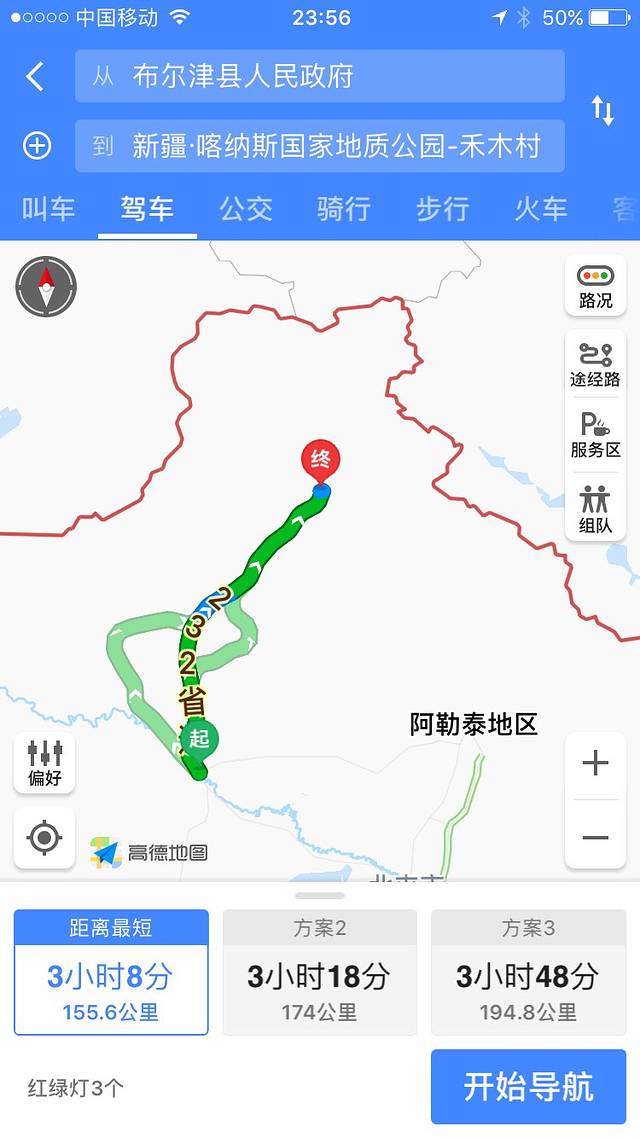Screen dimensions: 640x1138
Task: Switch to the 公交 tab
Action: [x=245, y=208]
